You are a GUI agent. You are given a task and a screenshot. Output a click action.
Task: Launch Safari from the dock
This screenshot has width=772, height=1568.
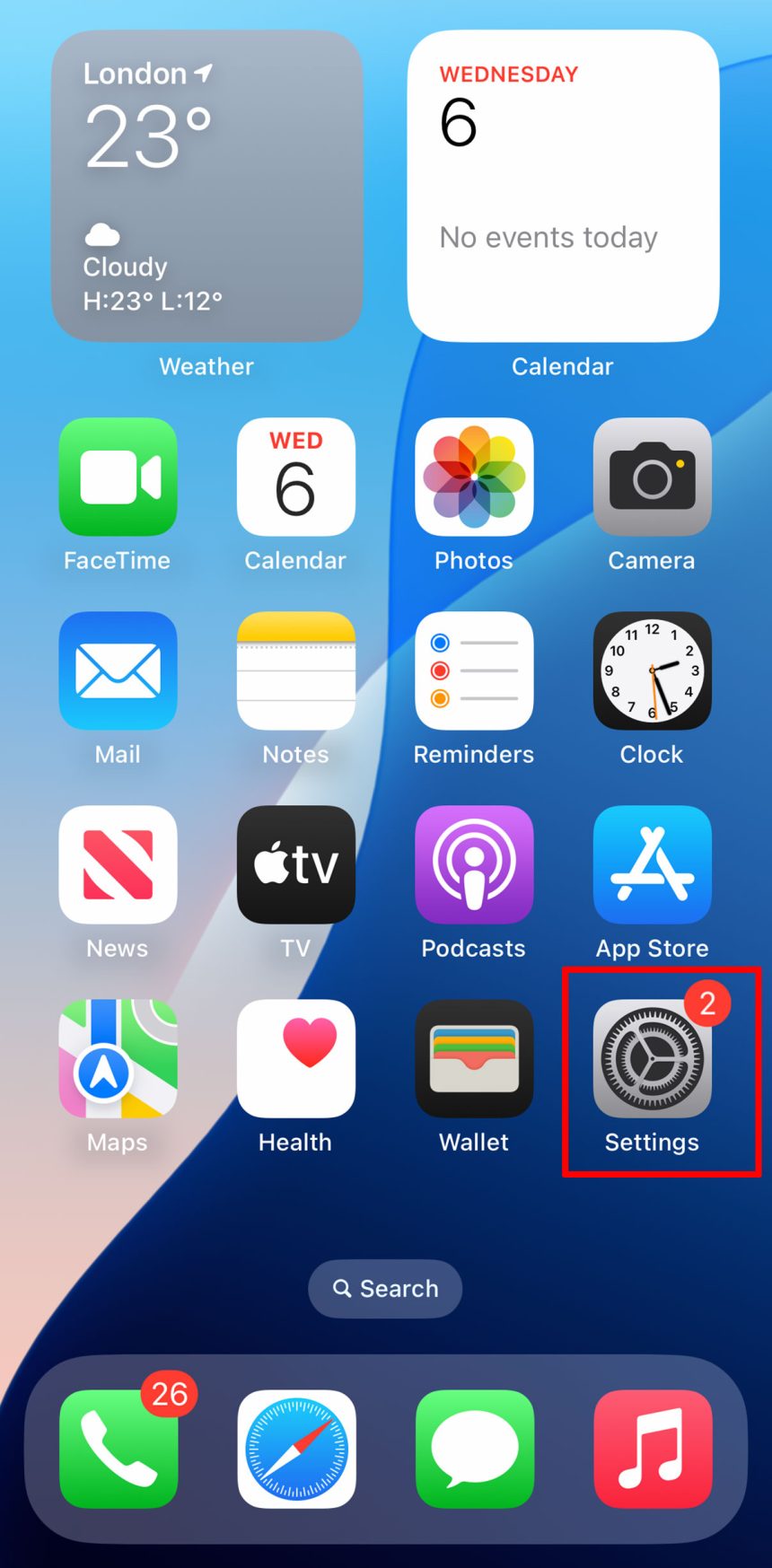(x=296, y=1449)
